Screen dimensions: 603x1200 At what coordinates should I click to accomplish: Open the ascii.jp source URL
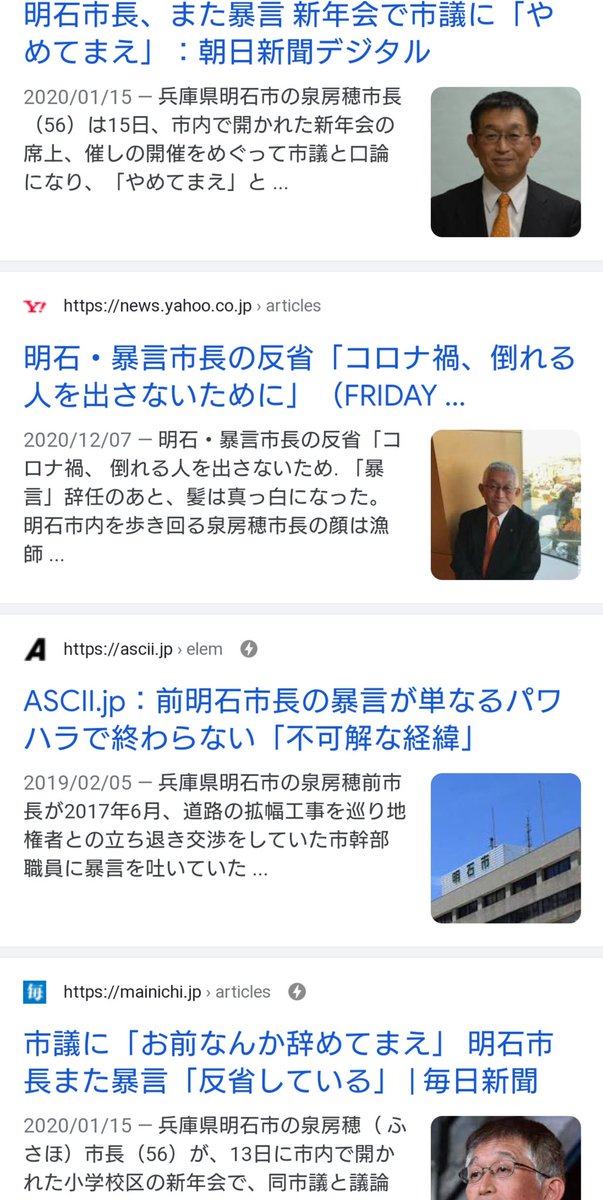coord(143,649)
